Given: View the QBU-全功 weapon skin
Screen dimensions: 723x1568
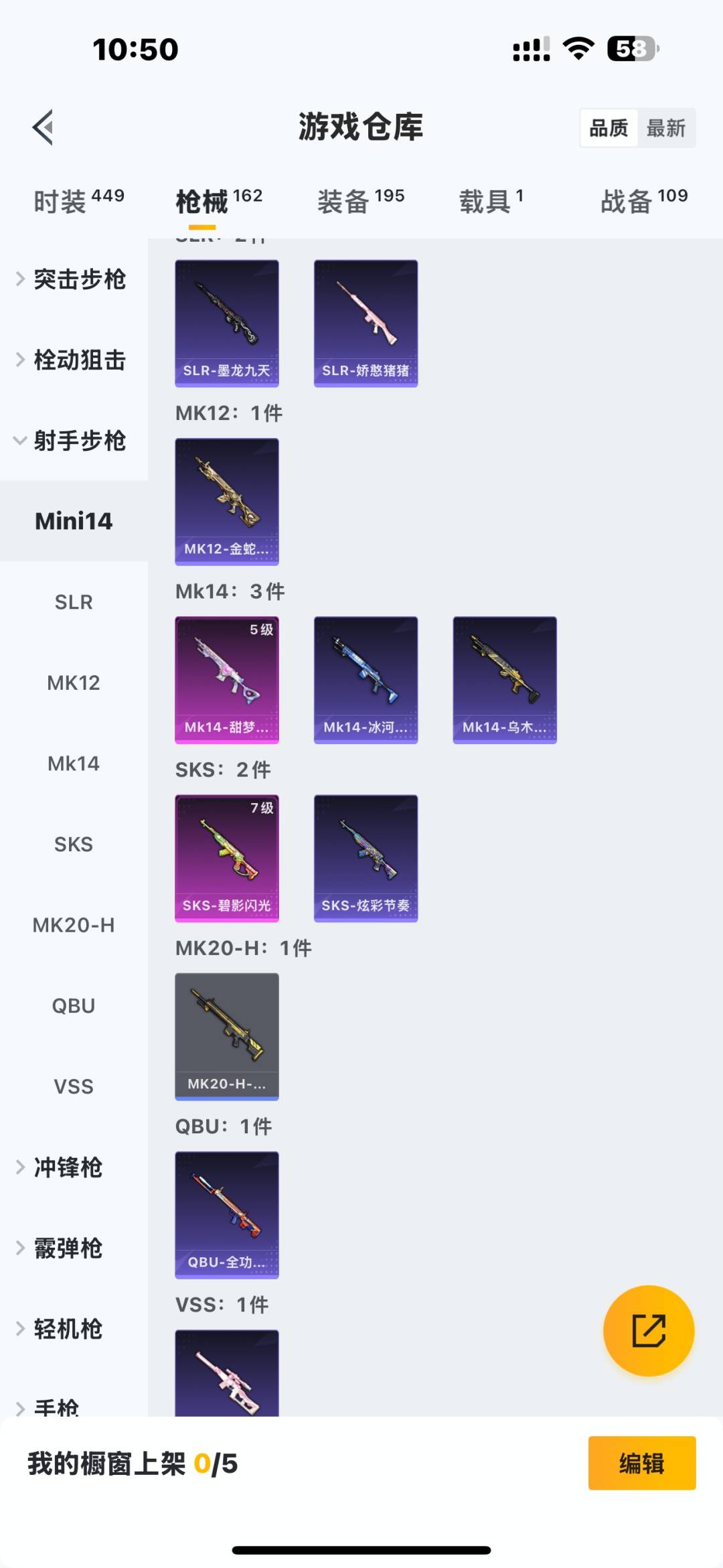Looking at the screenshot, I should pos(227,1216).
